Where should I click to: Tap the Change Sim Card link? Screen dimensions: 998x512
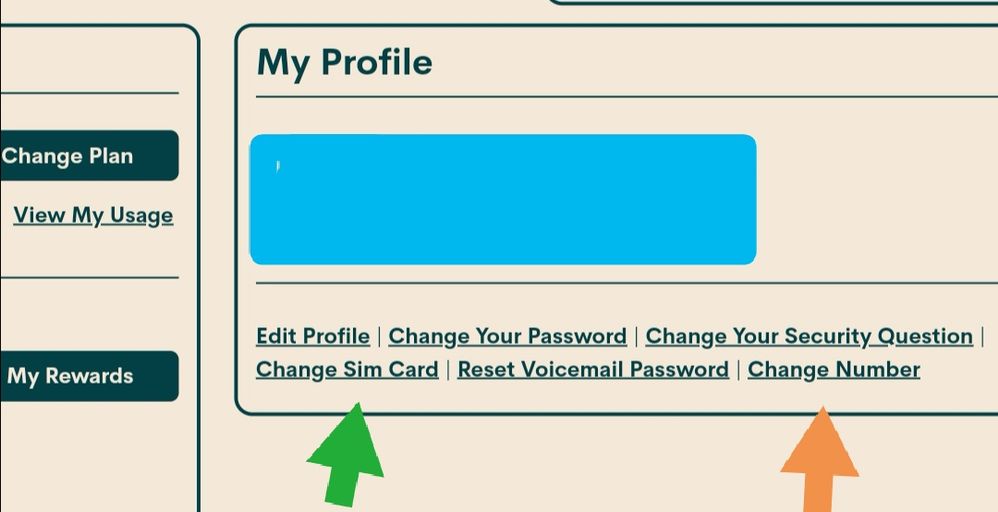(347, 369)
